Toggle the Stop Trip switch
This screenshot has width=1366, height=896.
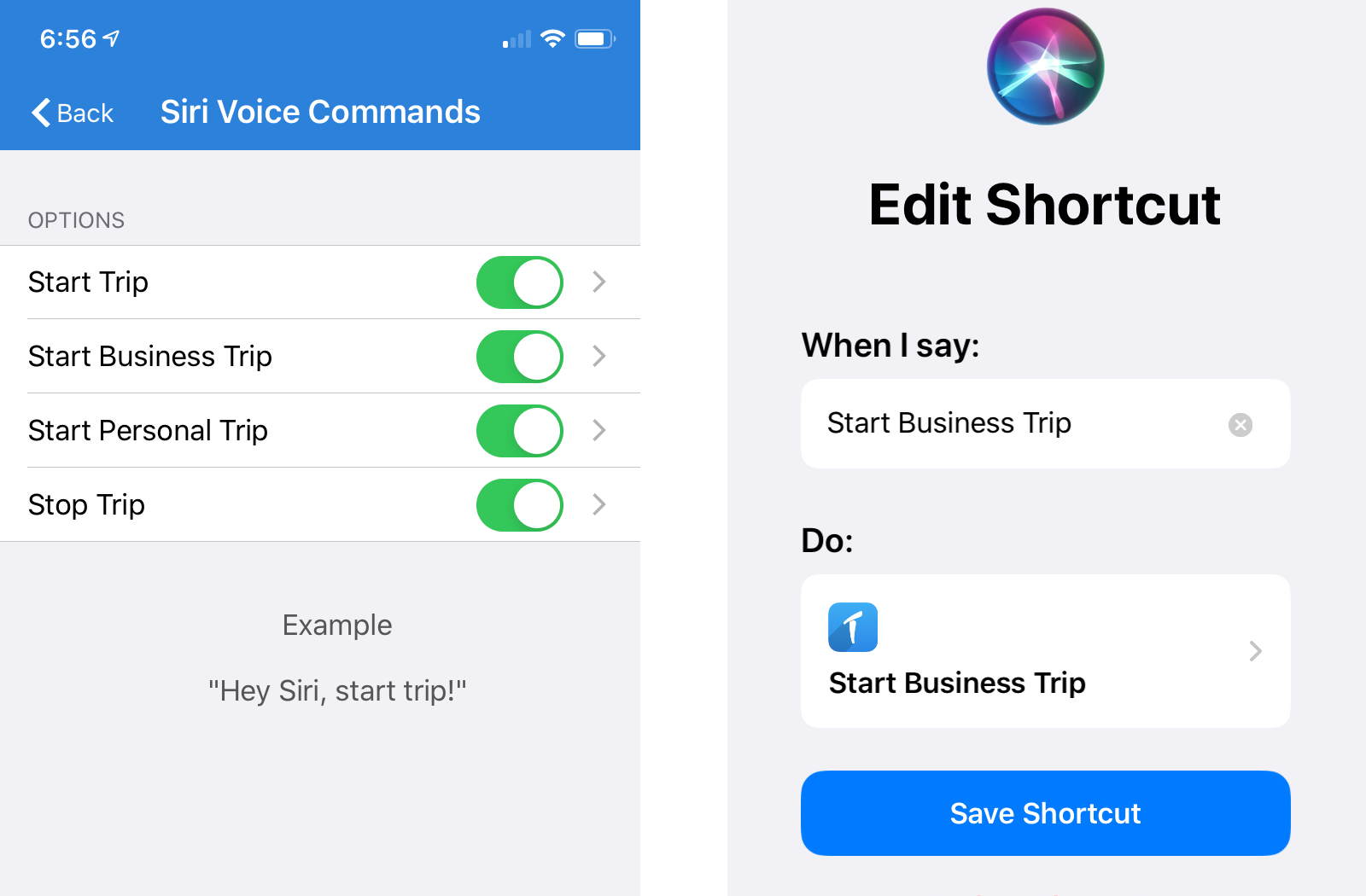pyautogui.click(x=519, y=505)
